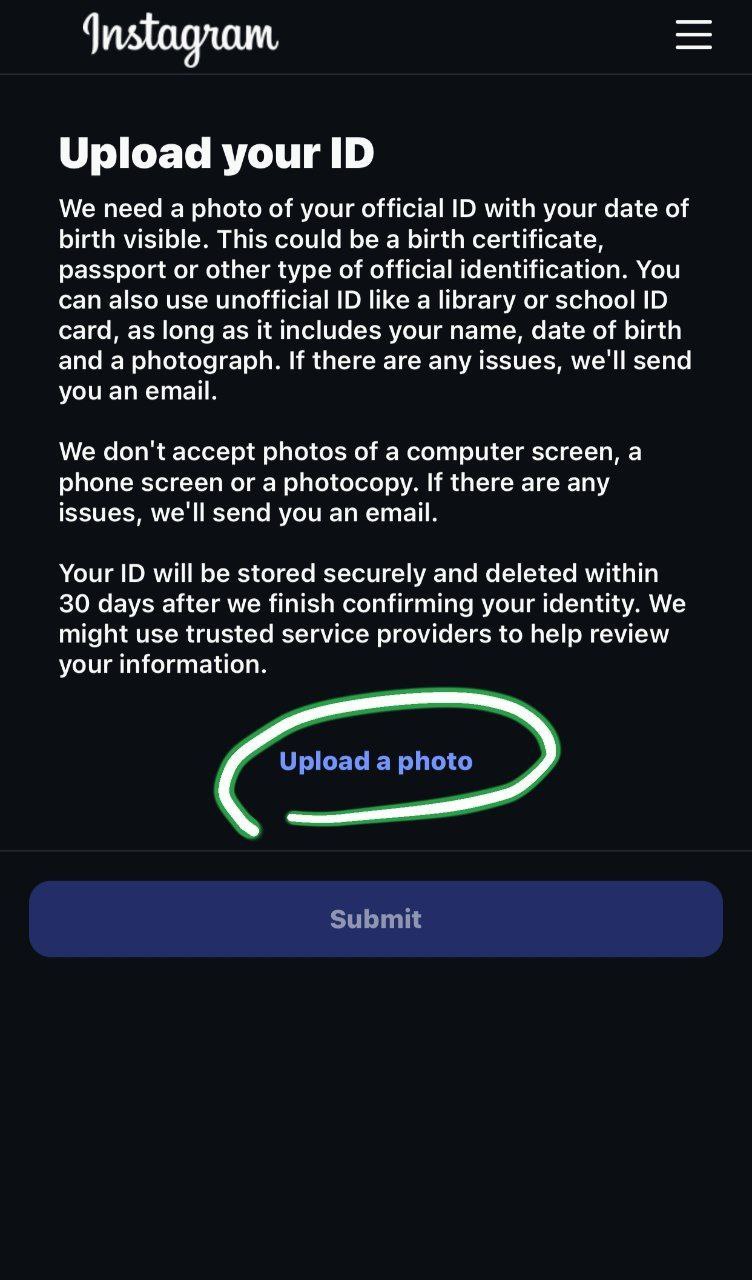Click the ID storage policy text
752x1280 pixels.
pyautogui.click(x=375, y=618)
